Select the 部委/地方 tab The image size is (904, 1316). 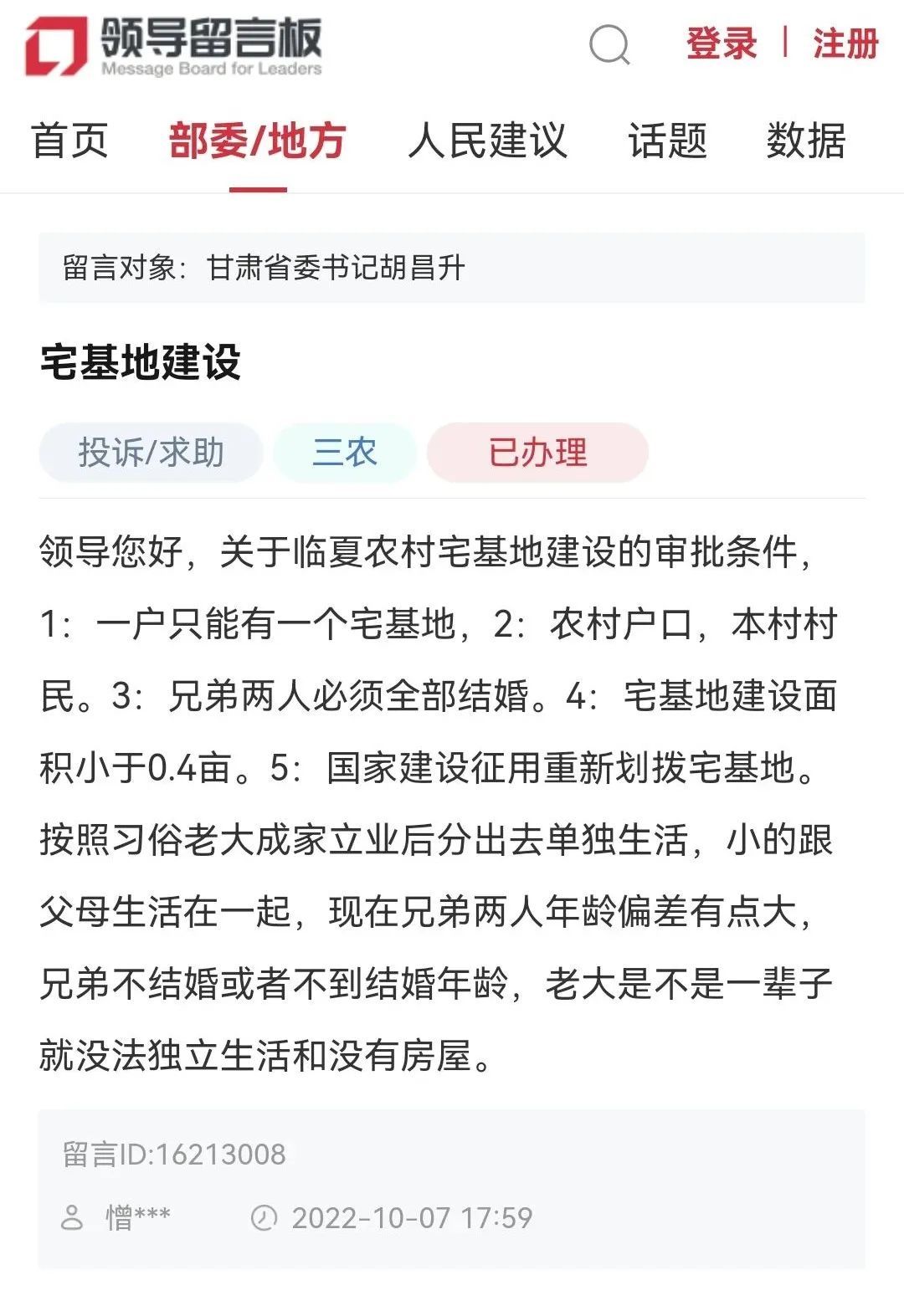tap(258, 141)
